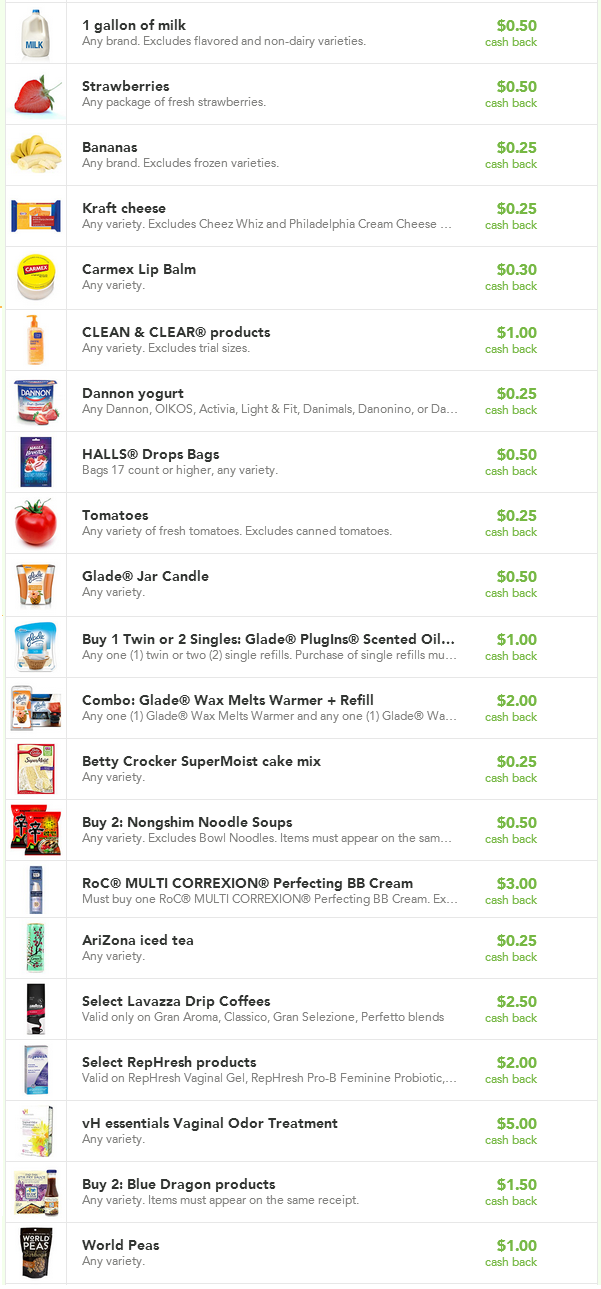Open the Tomatoes cash back offer
Screen dimensions: 601x1289
coord(115,515)
